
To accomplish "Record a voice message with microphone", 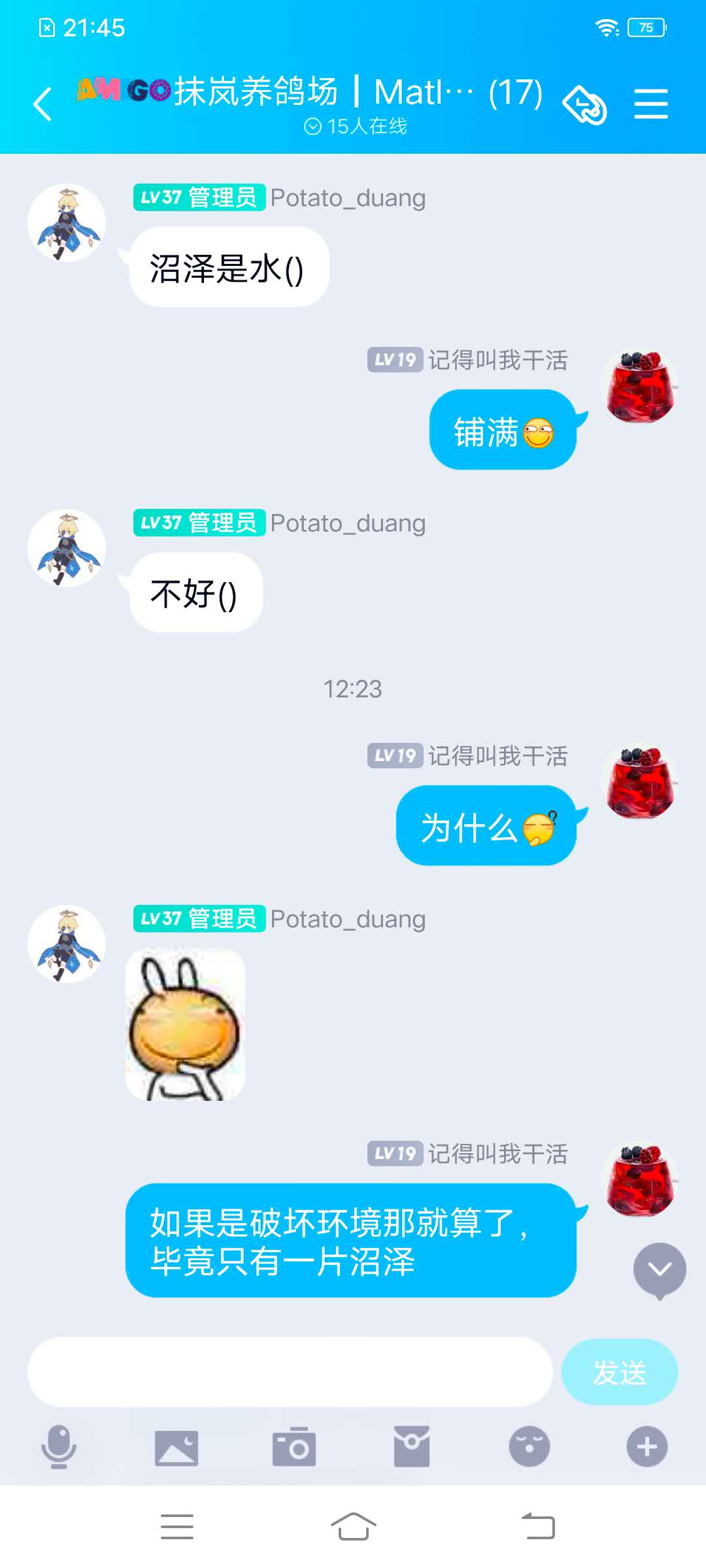I will click(59, 1446).
